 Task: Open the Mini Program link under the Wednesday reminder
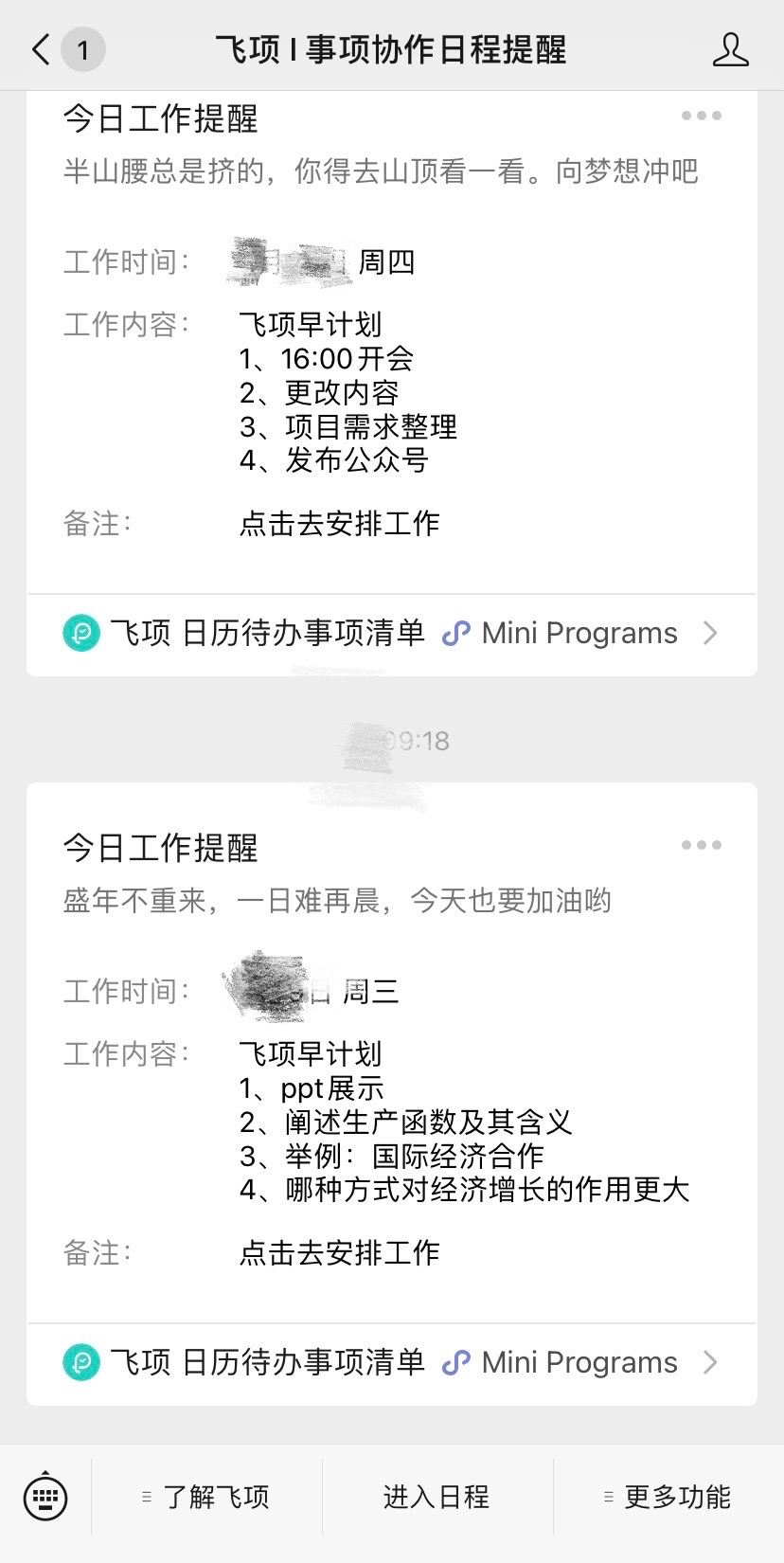pyautogui.click(x=391, y=1362)
